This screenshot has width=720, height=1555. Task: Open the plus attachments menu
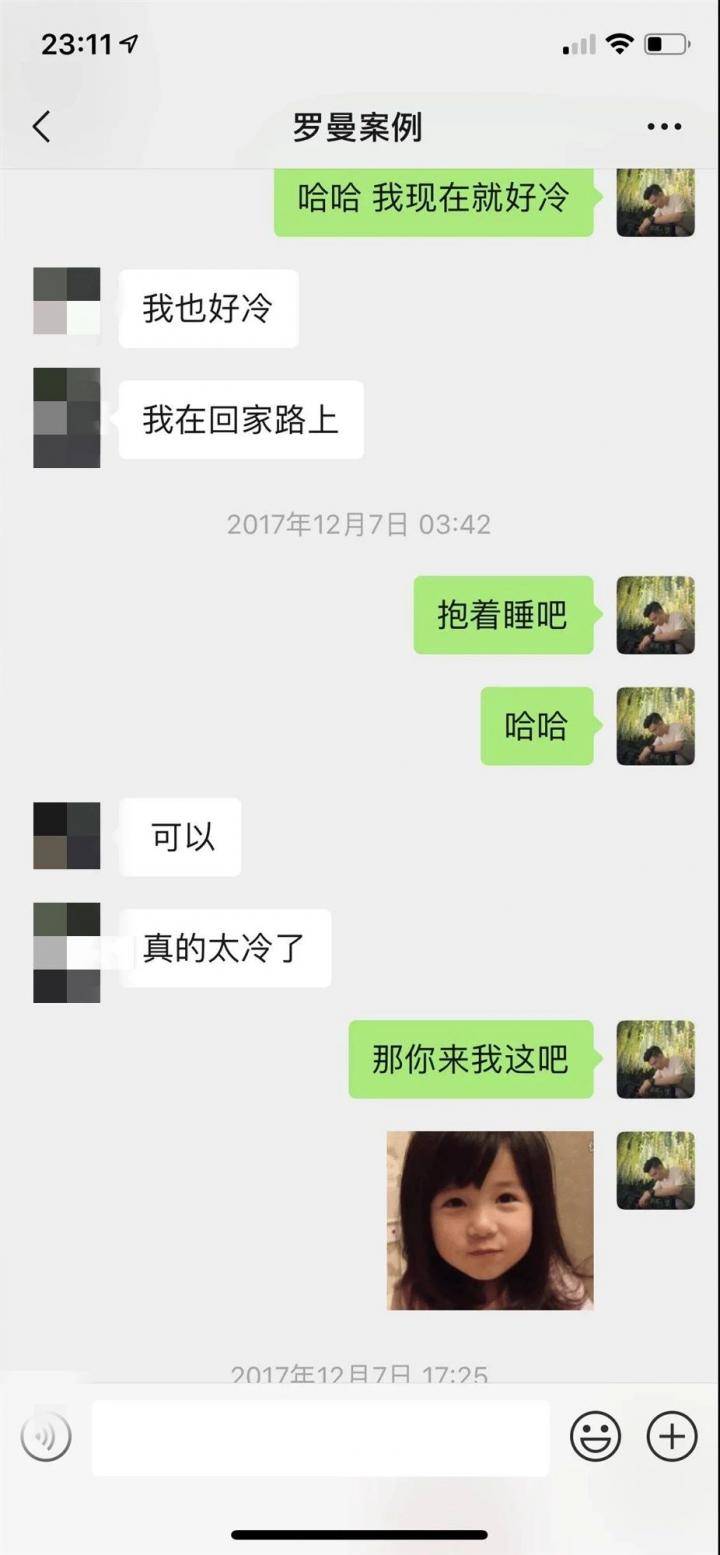[x=672, y=1438]
